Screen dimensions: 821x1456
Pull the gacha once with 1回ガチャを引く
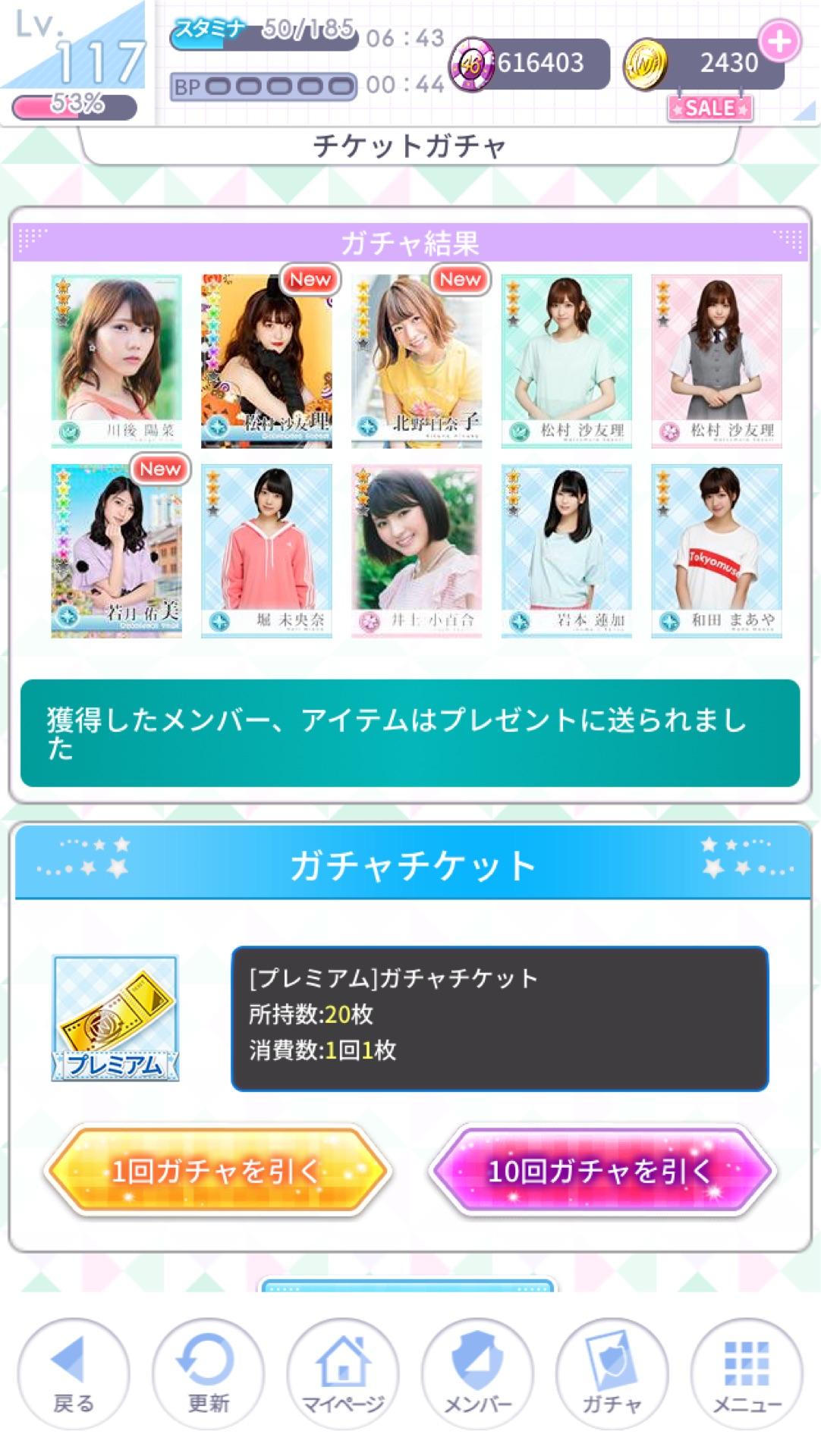tap(217, 1171)
